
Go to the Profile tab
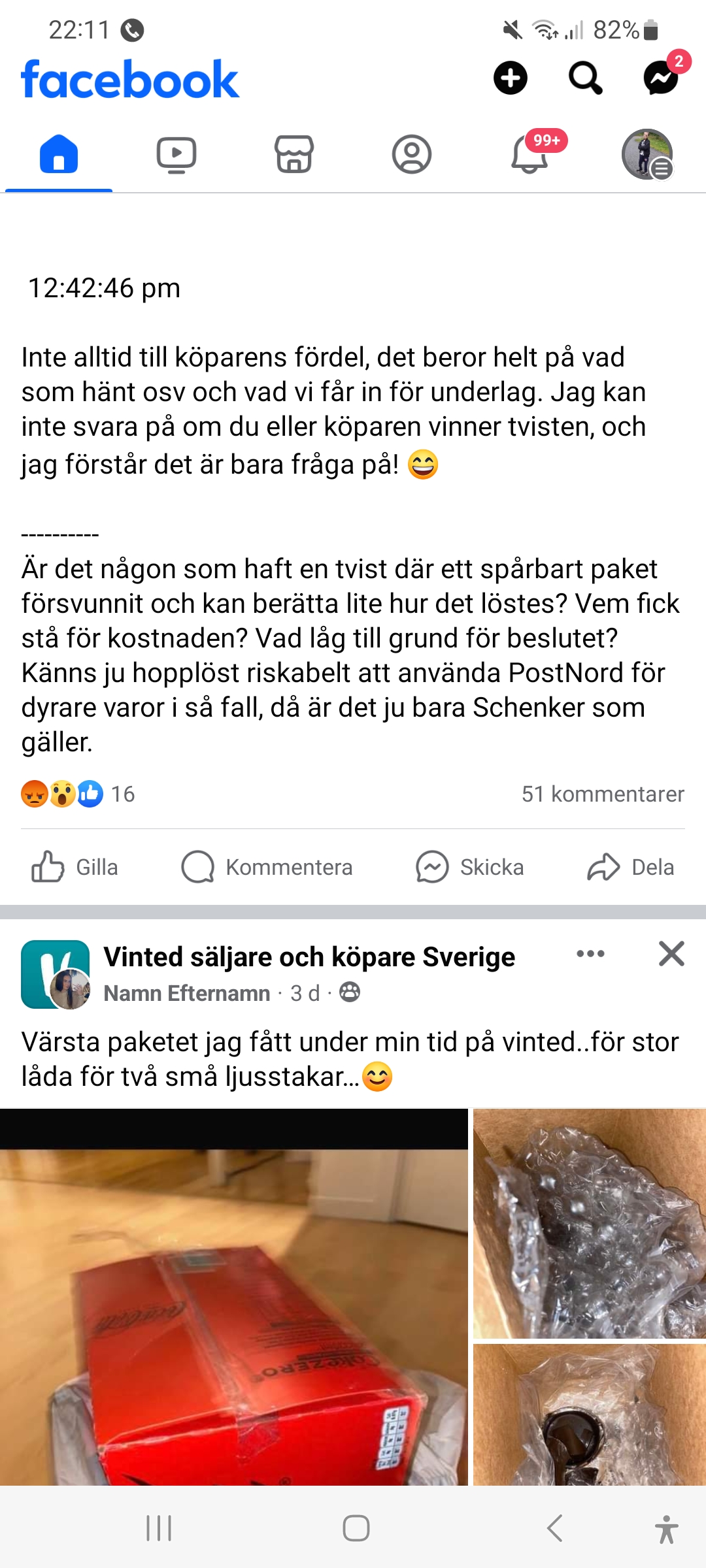(x=412, y=155)
